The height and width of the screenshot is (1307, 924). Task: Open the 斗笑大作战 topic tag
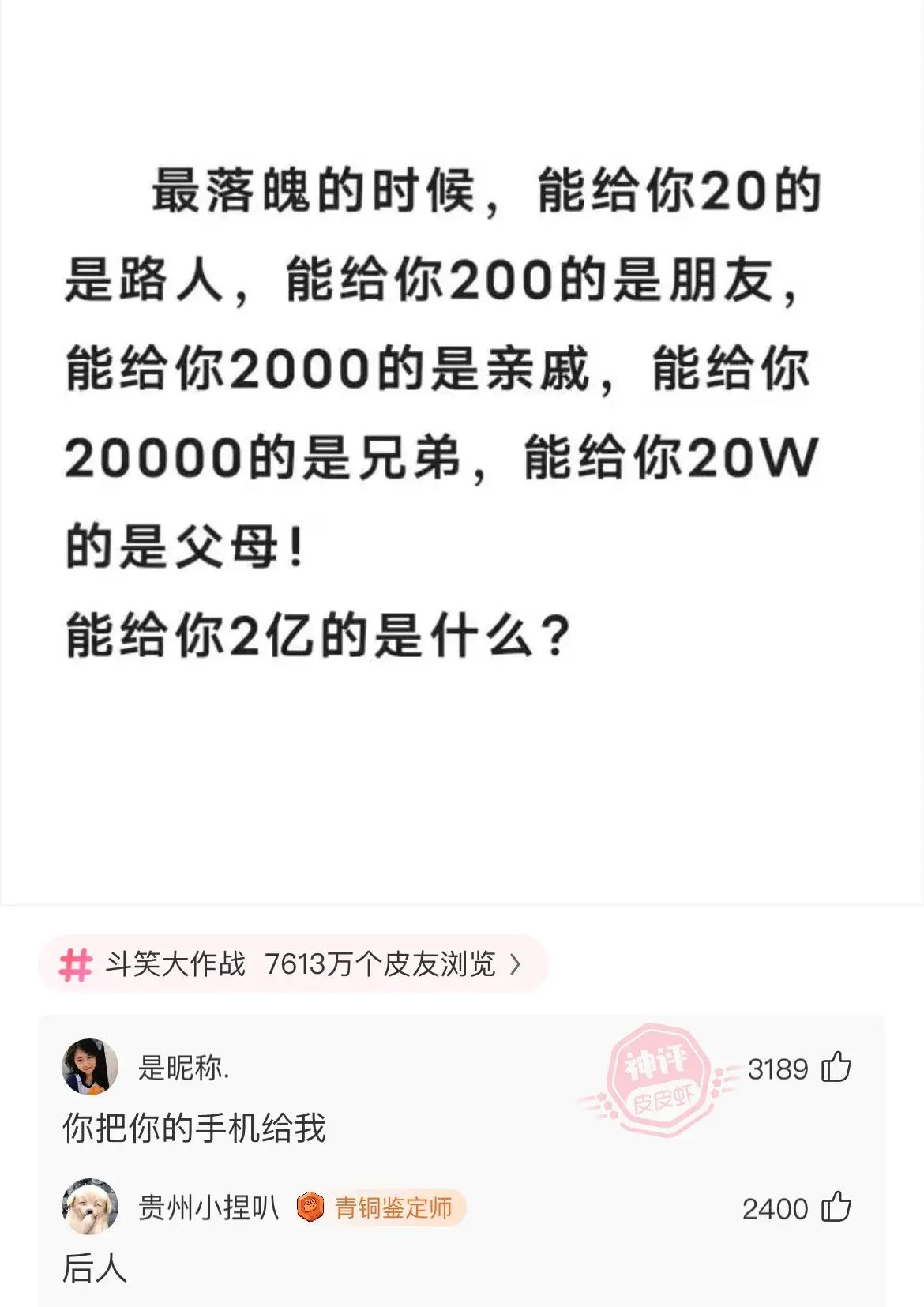pos(292,964)
